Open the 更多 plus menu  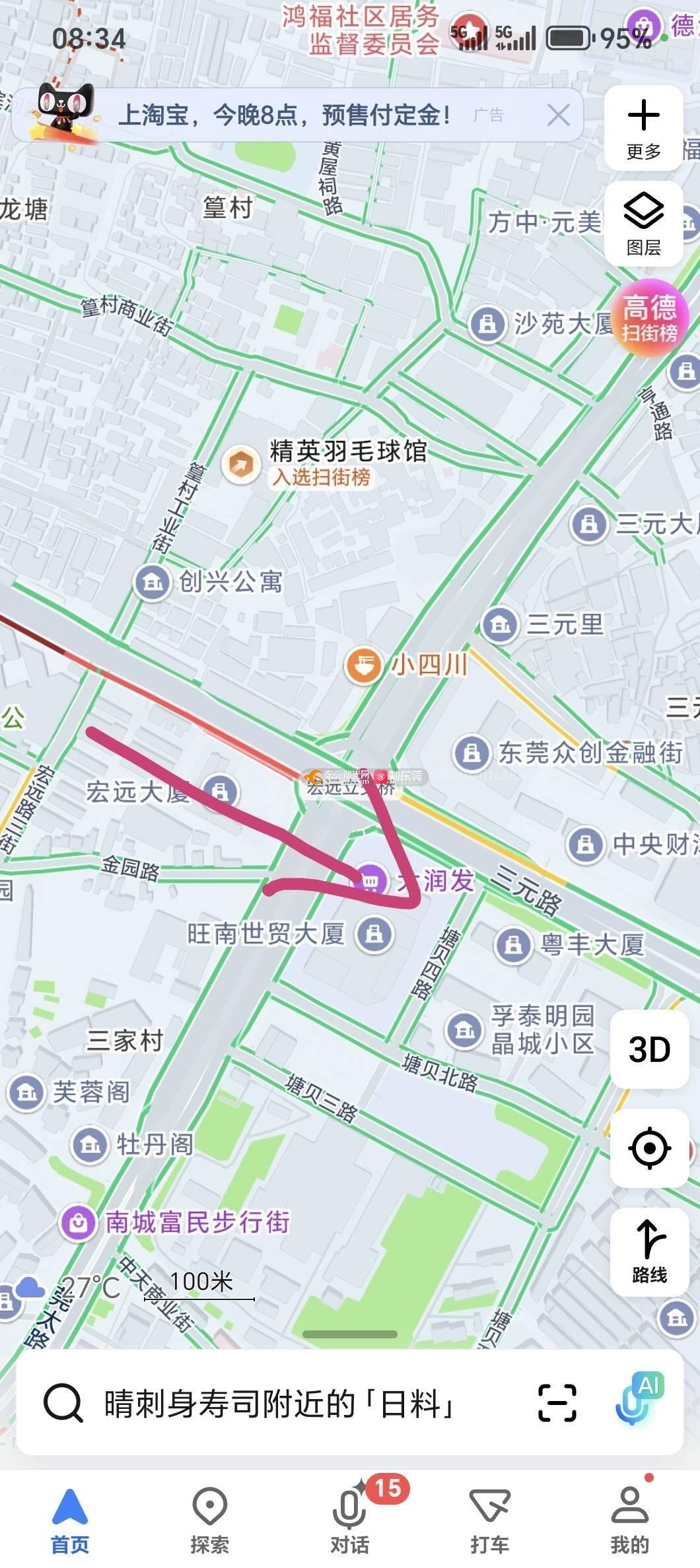click(643, 129)
